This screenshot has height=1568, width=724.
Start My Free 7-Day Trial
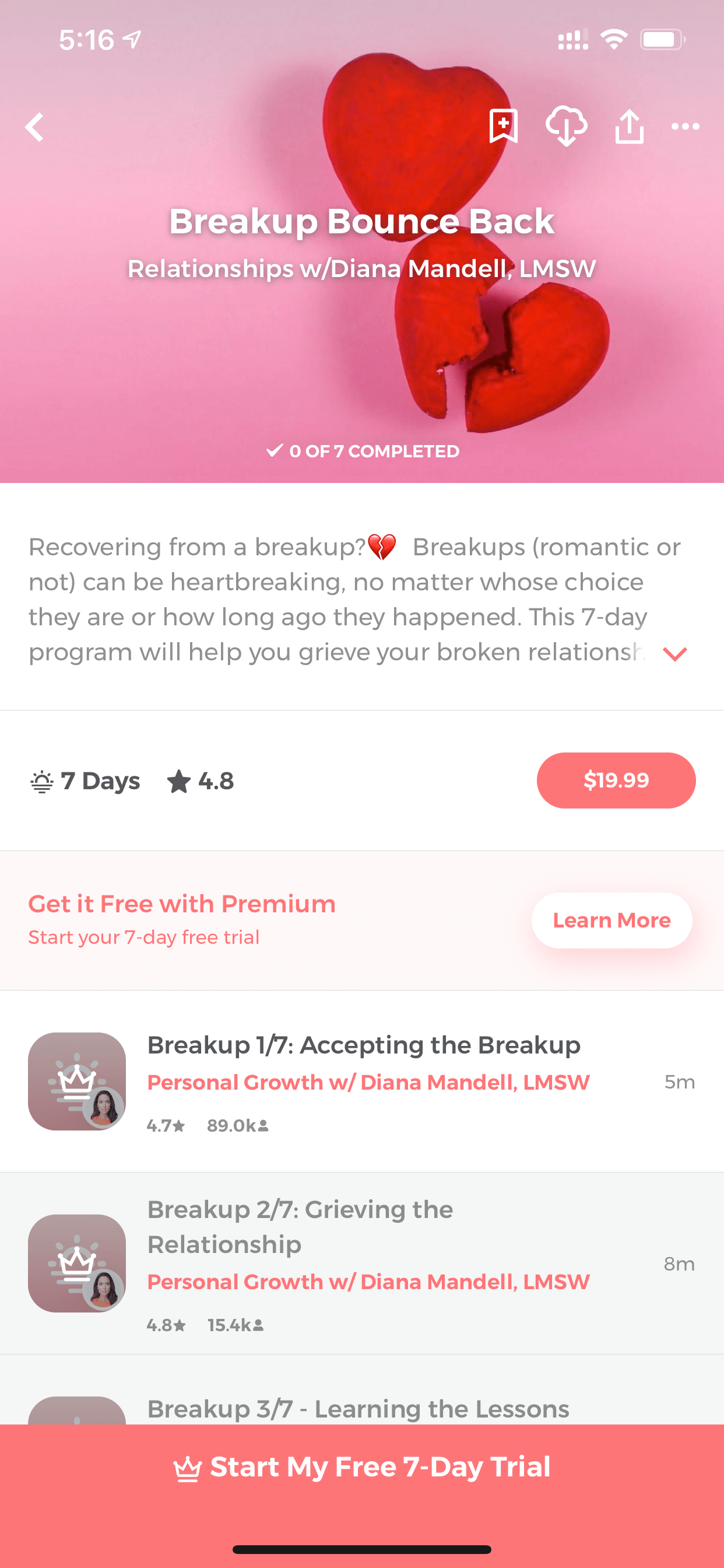coord(362,1467)
